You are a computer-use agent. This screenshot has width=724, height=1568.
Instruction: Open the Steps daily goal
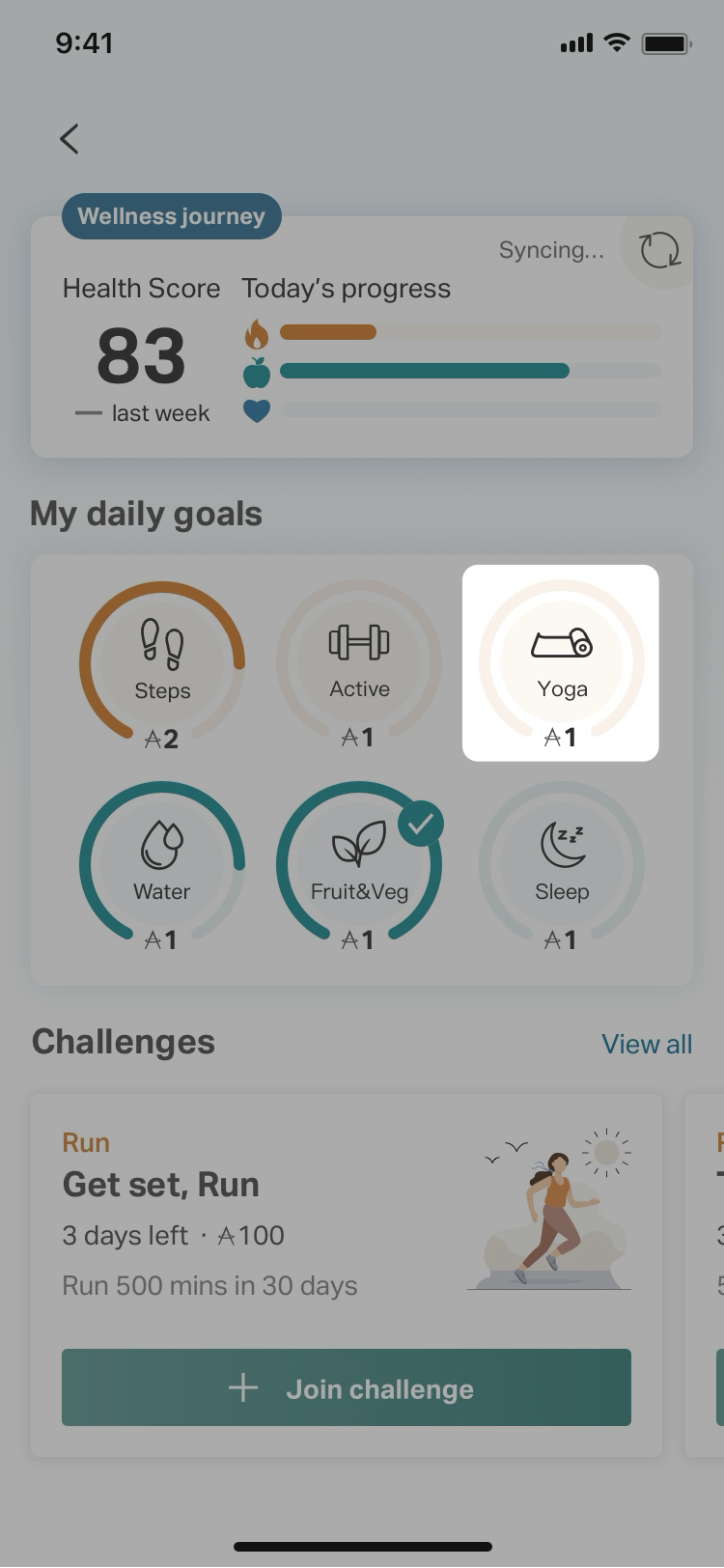(x=162, y=665)
